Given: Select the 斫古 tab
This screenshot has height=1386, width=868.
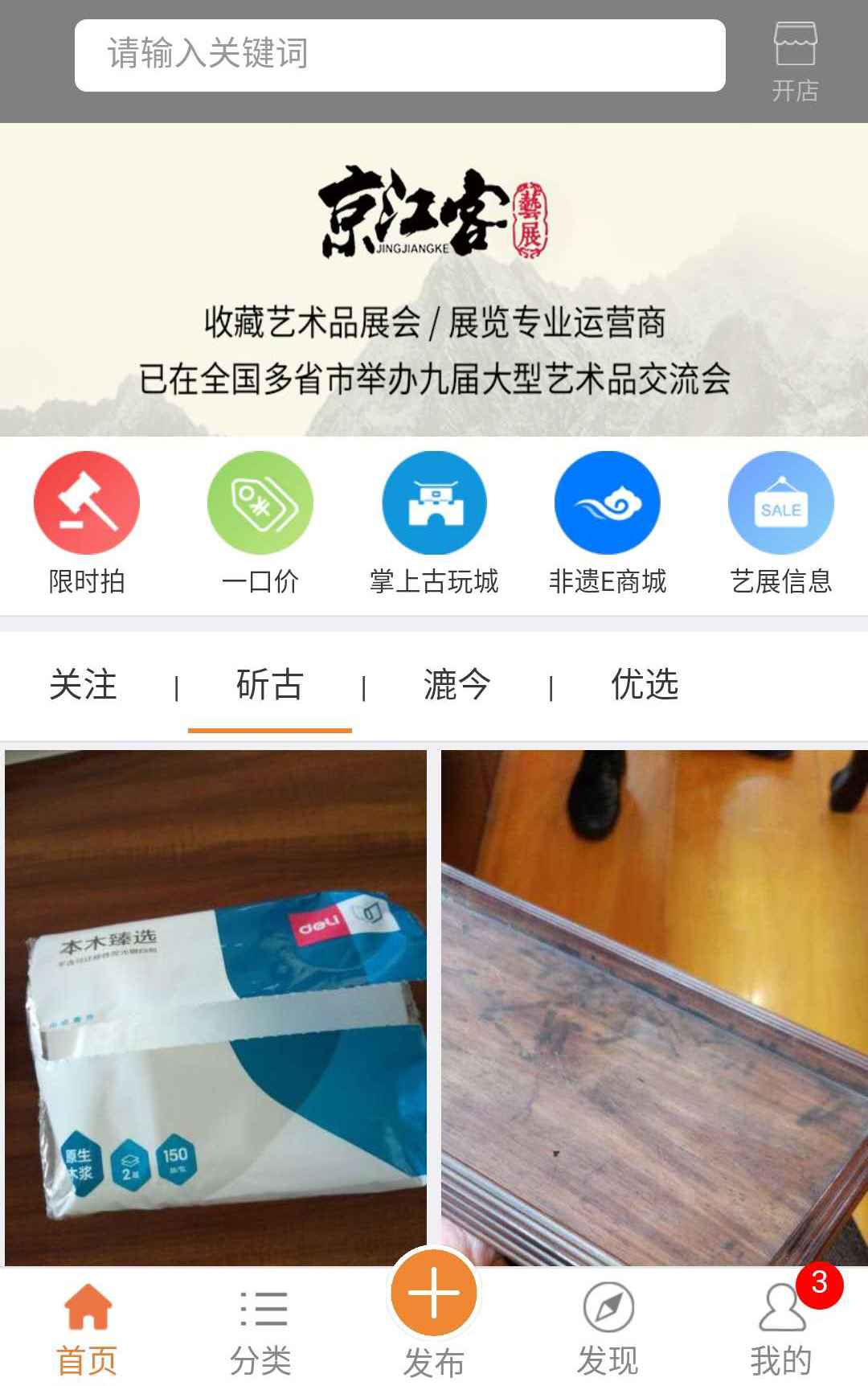Looking at the screenshot, I should point(269,685).
